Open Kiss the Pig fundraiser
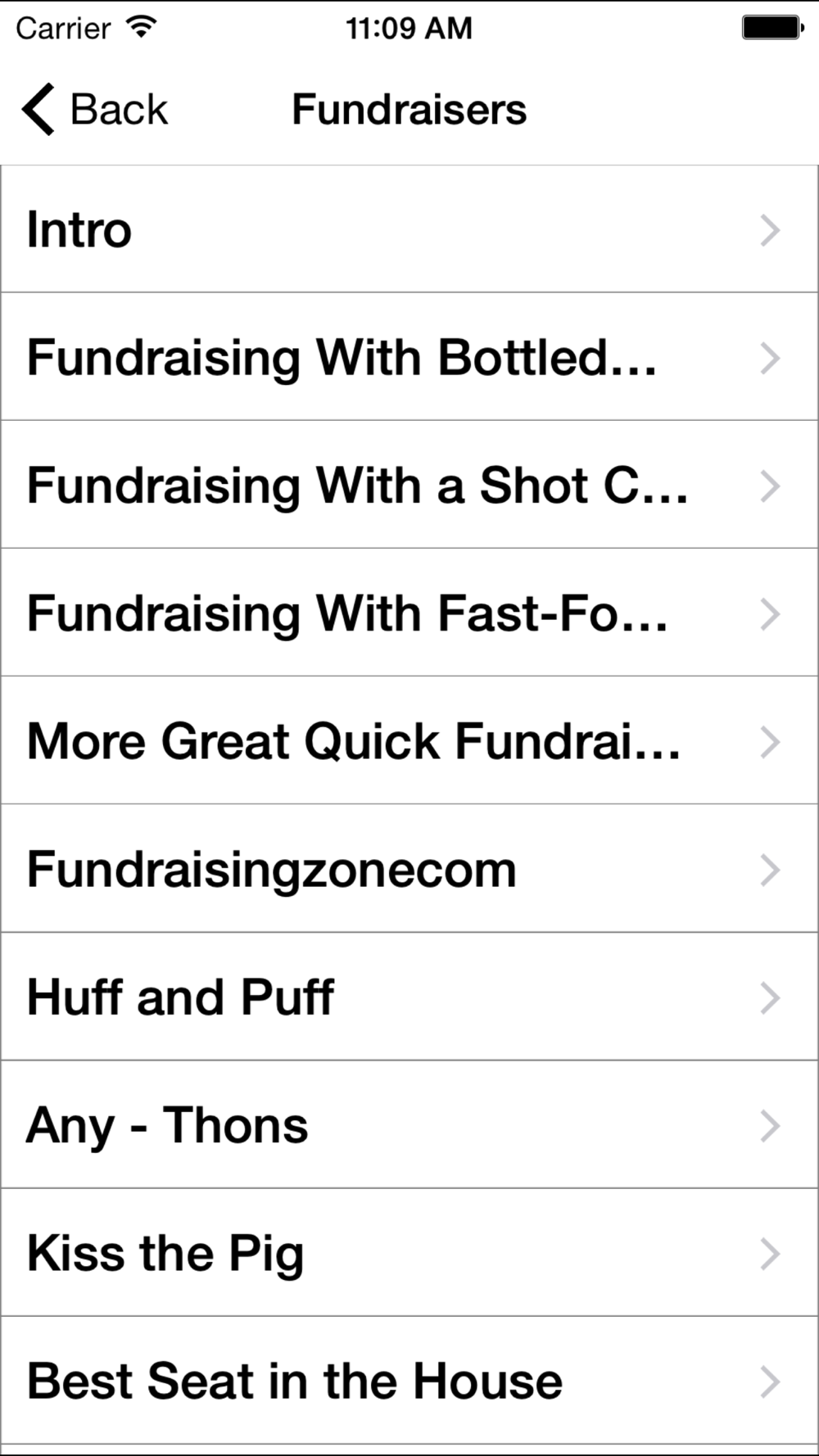 click(409, 1252)
